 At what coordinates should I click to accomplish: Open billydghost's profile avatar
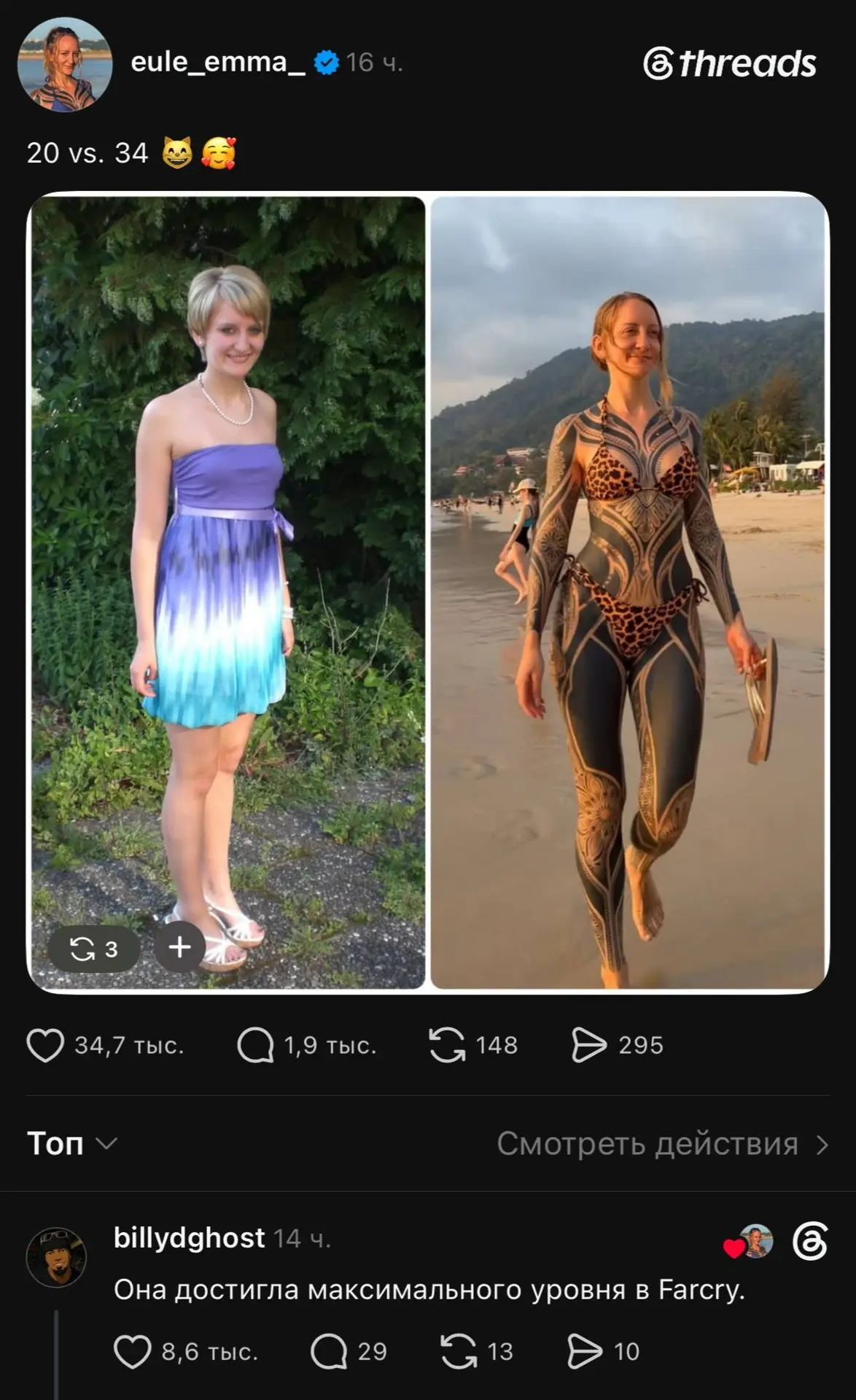(x=56, y=1257)
